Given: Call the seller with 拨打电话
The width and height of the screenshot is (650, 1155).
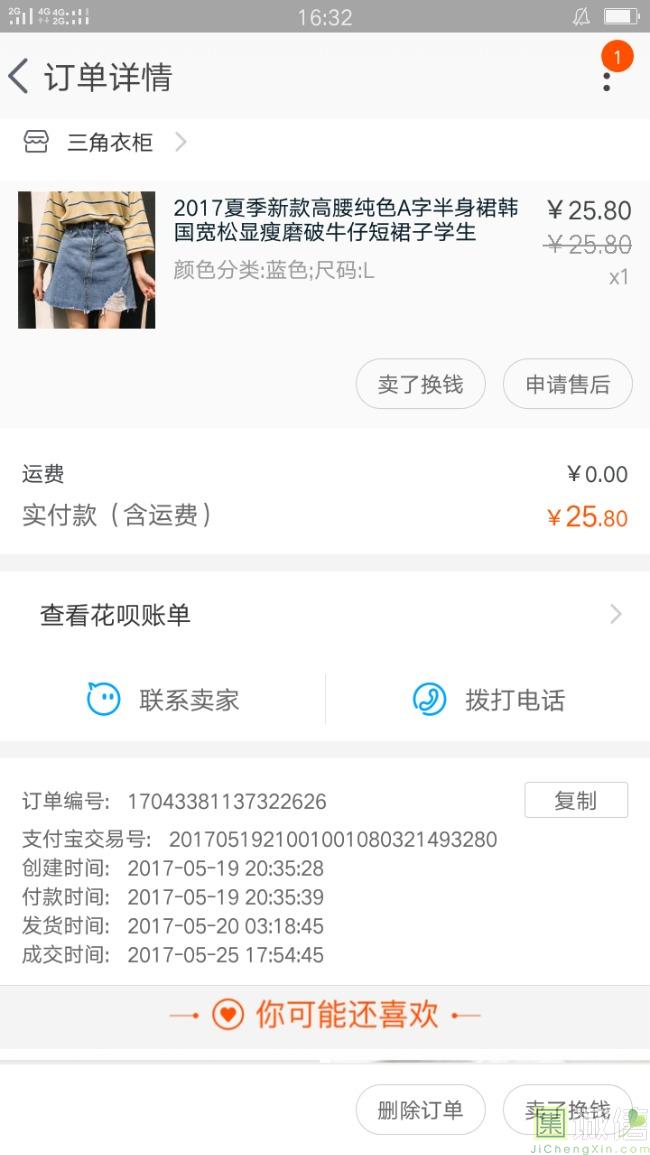Looking at the screenshot, I should pos(488,700).
